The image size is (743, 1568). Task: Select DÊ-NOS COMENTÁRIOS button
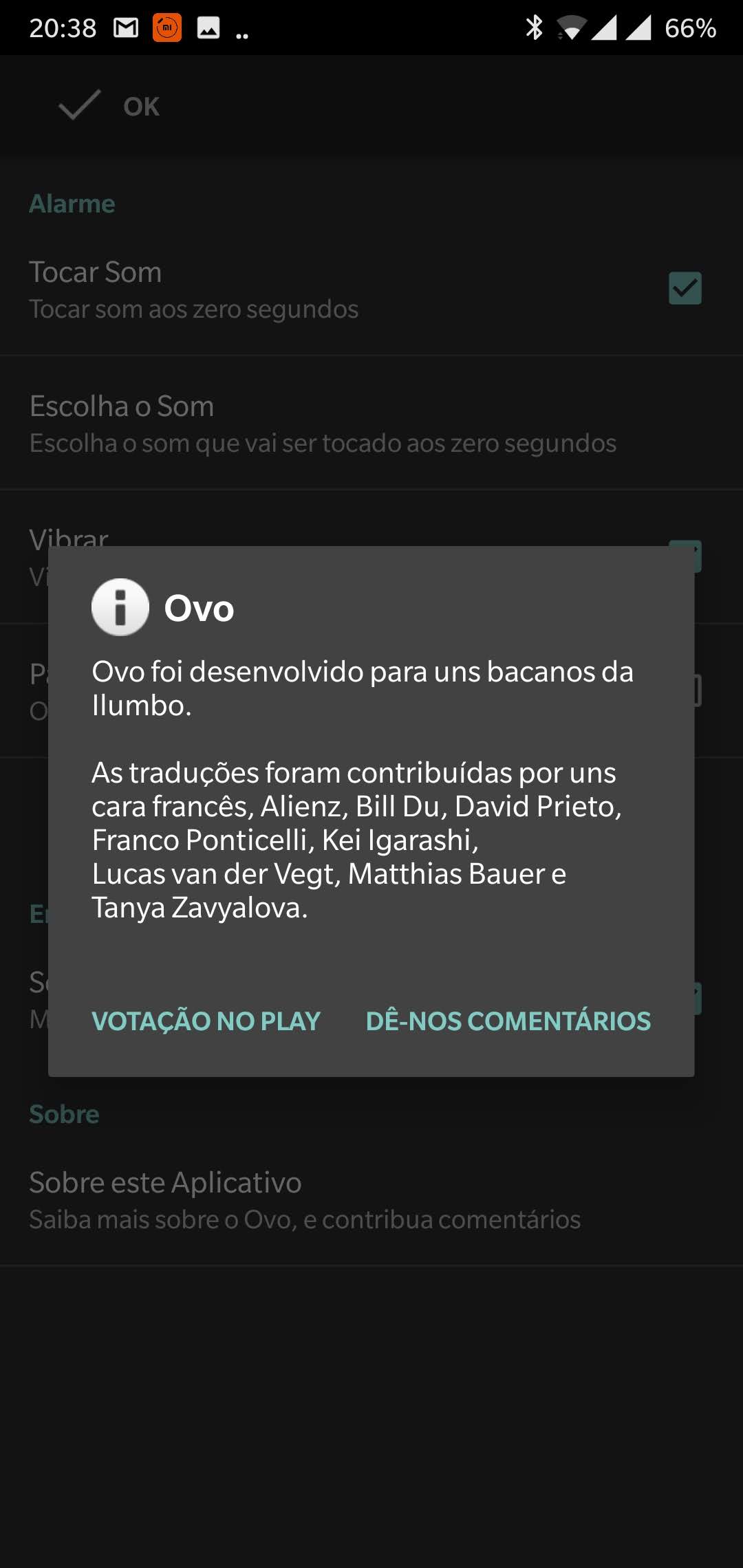(508, 1021)
